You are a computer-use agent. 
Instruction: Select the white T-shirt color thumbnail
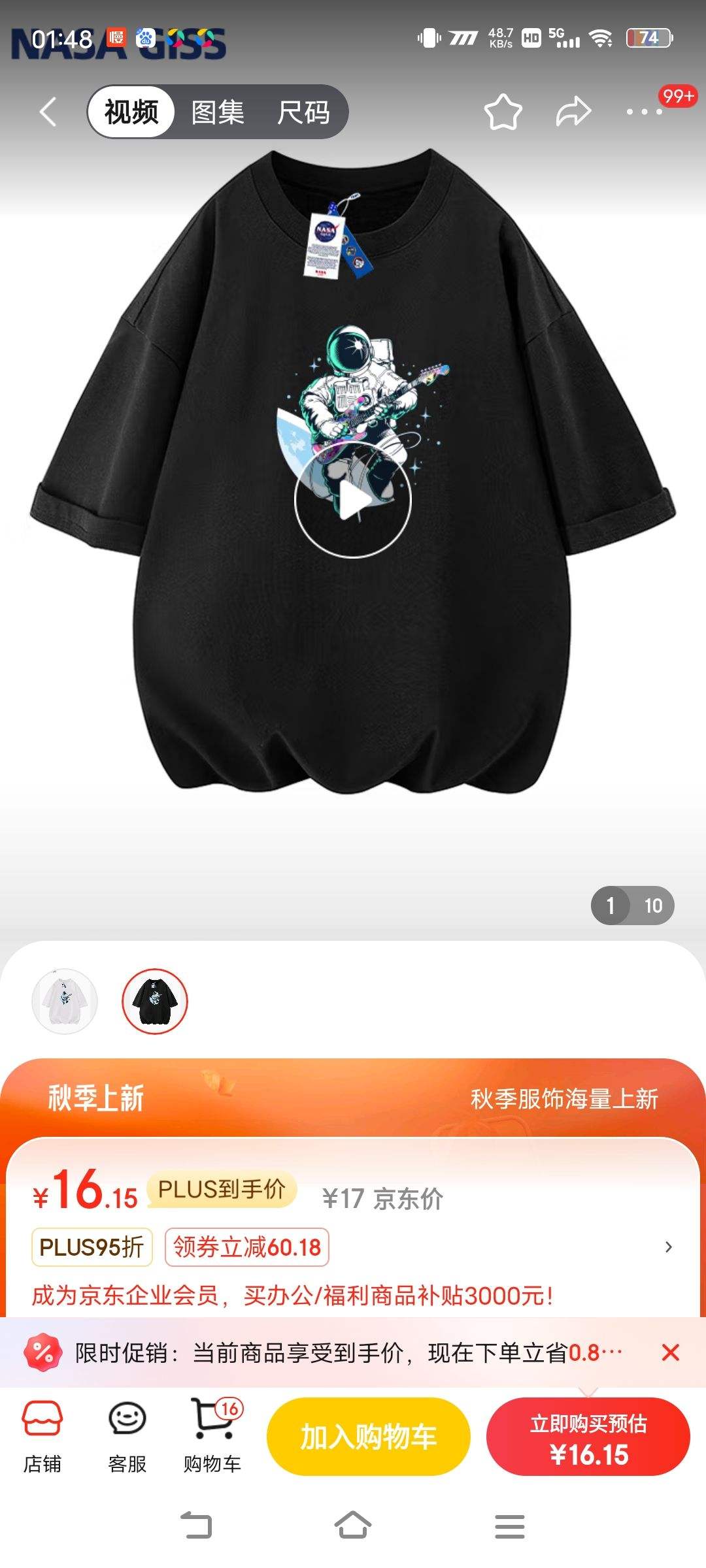(x=65, y=1001)
